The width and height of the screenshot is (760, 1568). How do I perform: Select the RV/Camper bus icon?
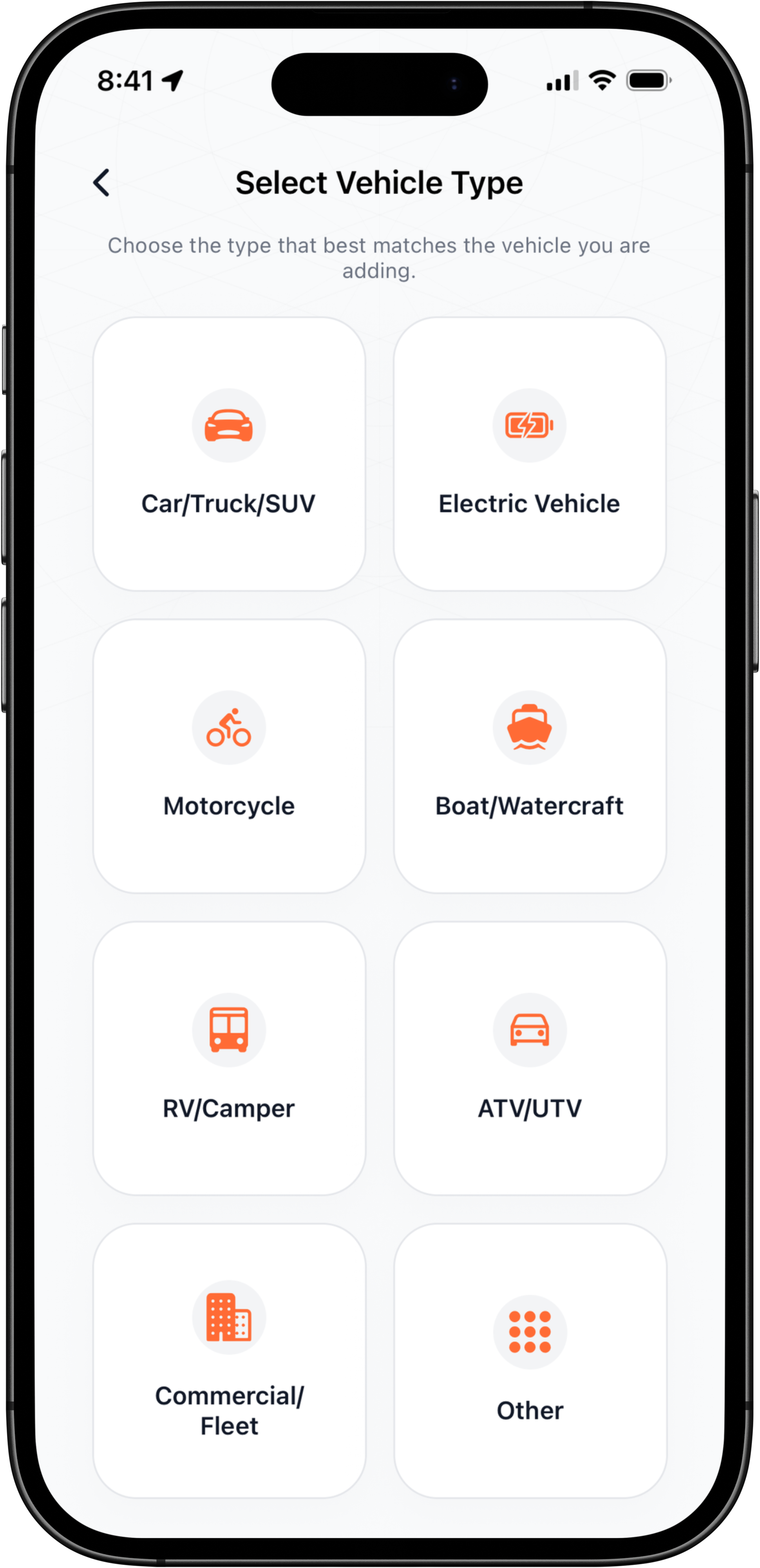(229, 1029)
